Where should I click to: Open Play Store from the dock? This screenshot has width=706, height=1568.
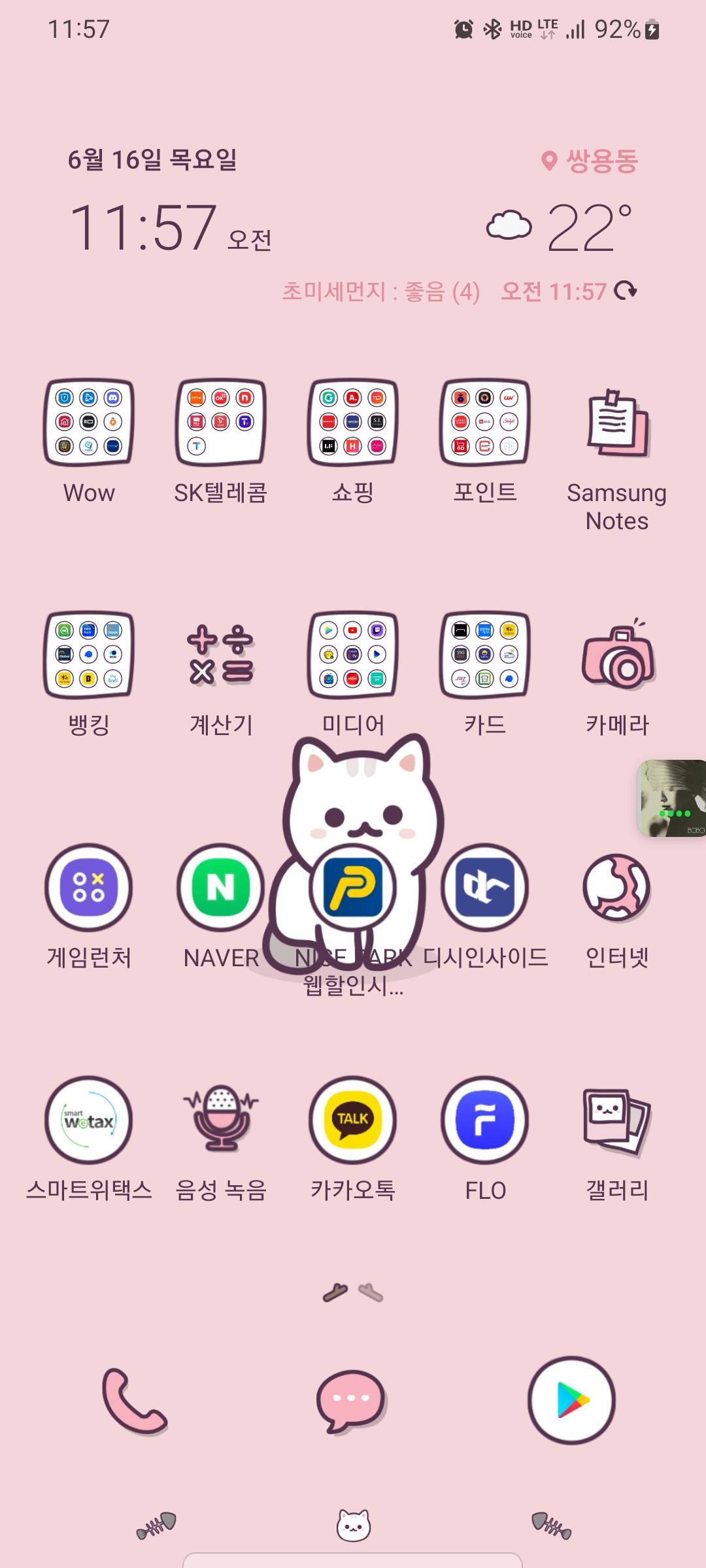click(571, 1401)
